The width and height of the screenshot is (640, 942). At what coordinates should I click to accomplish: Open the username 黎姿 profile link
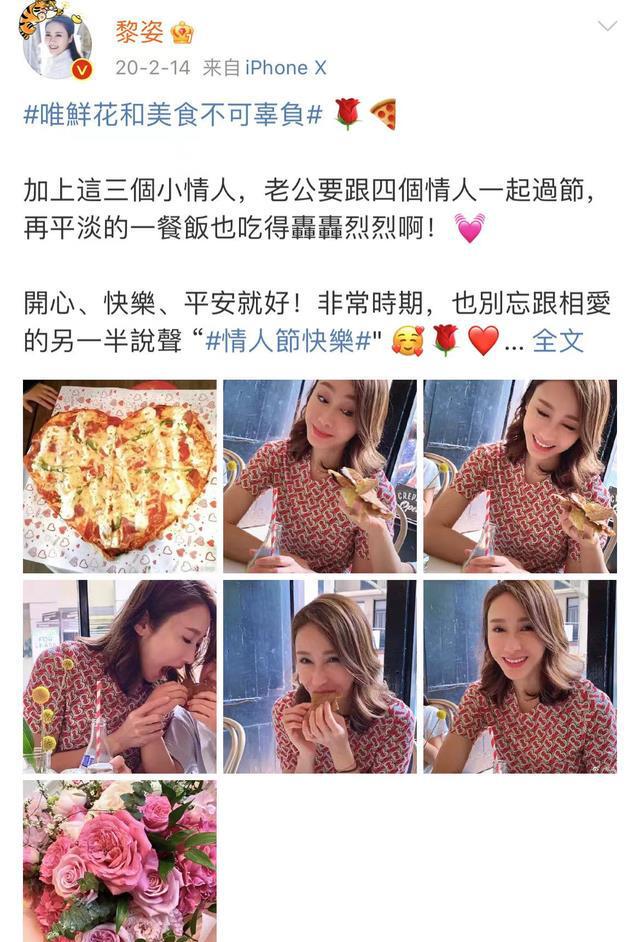[138, 31]
